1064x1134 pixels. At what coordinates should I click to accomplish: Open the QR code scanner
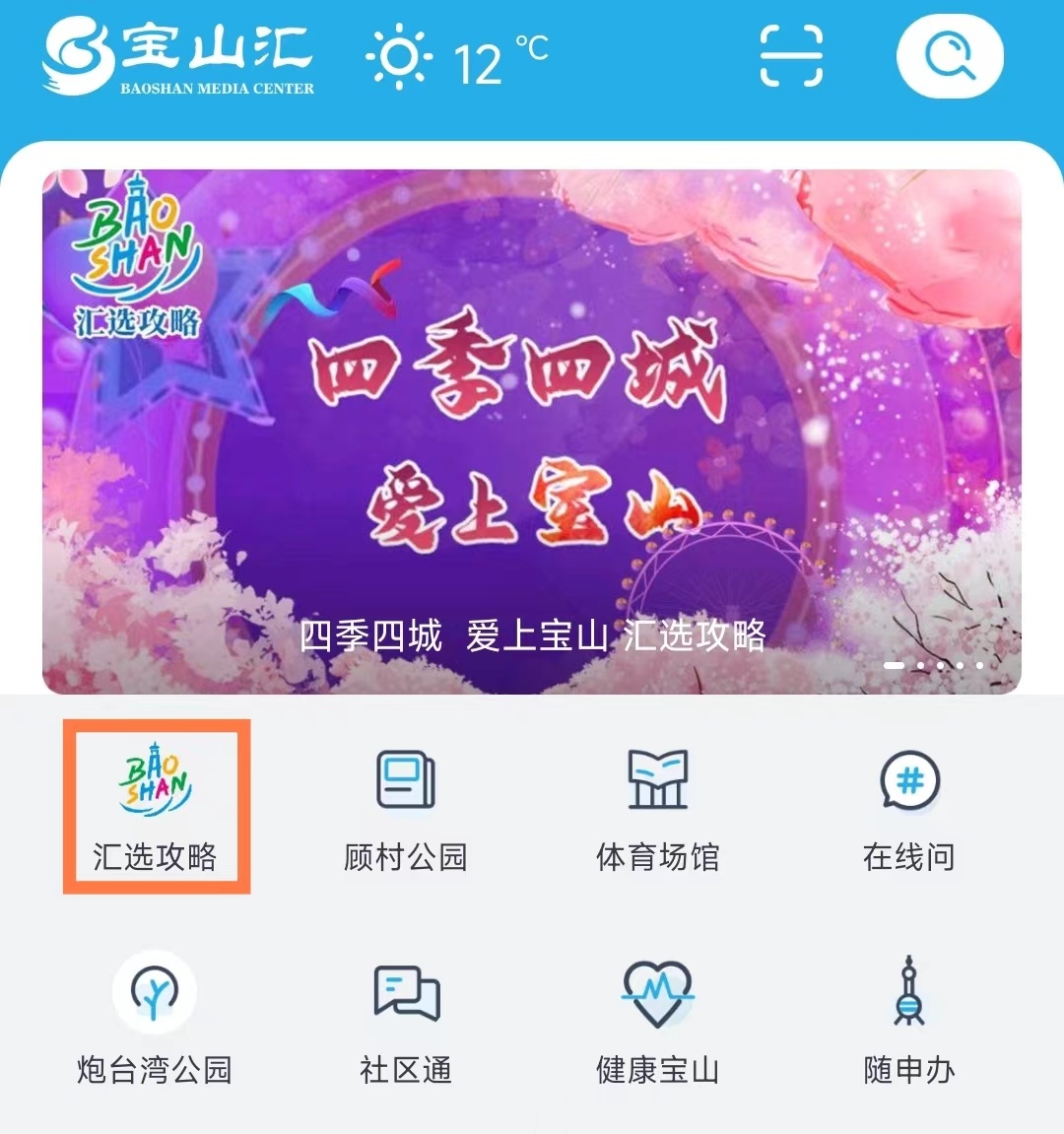[x=791, y=57]
